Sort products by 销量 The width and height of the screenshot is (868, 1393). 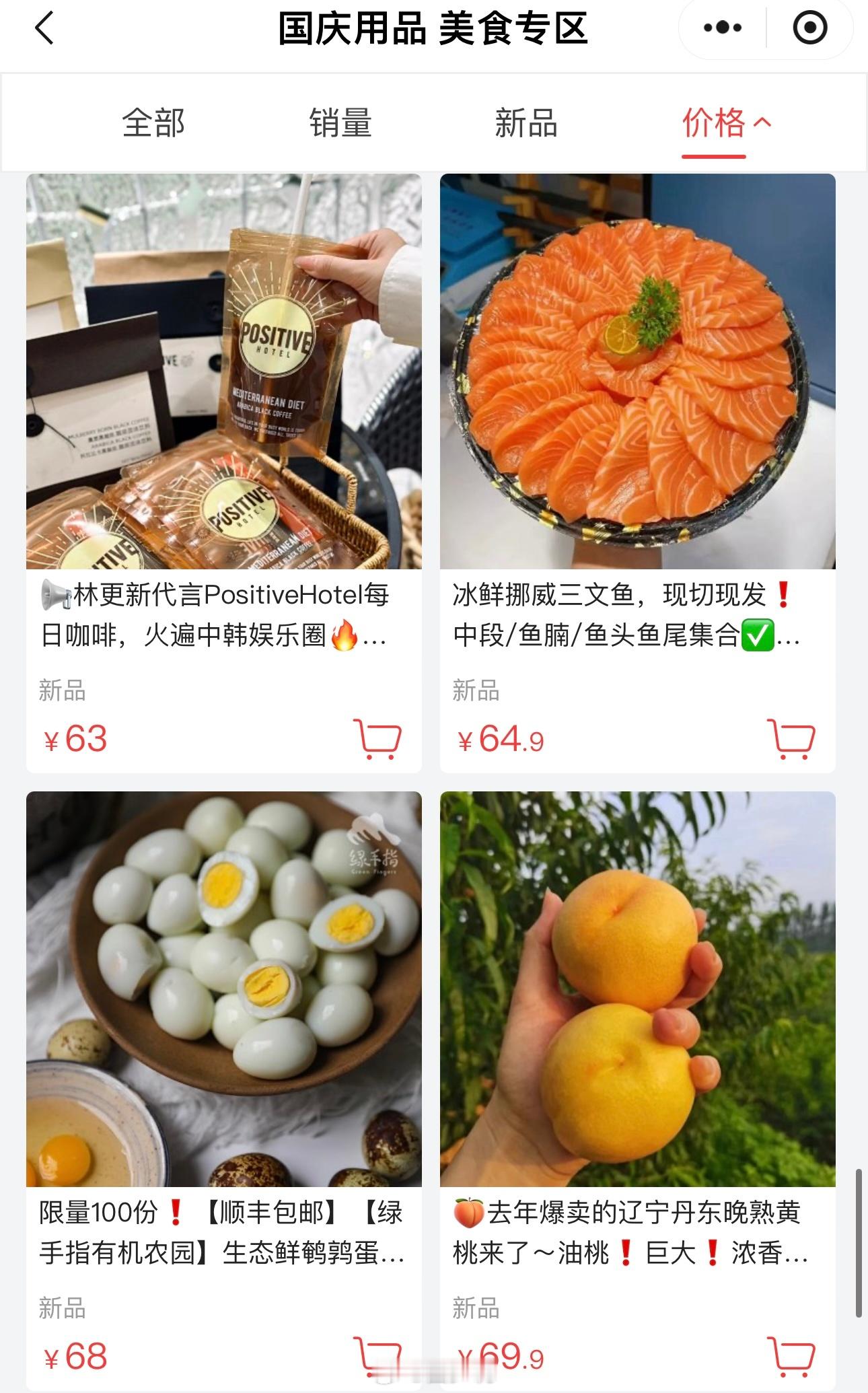340,123
